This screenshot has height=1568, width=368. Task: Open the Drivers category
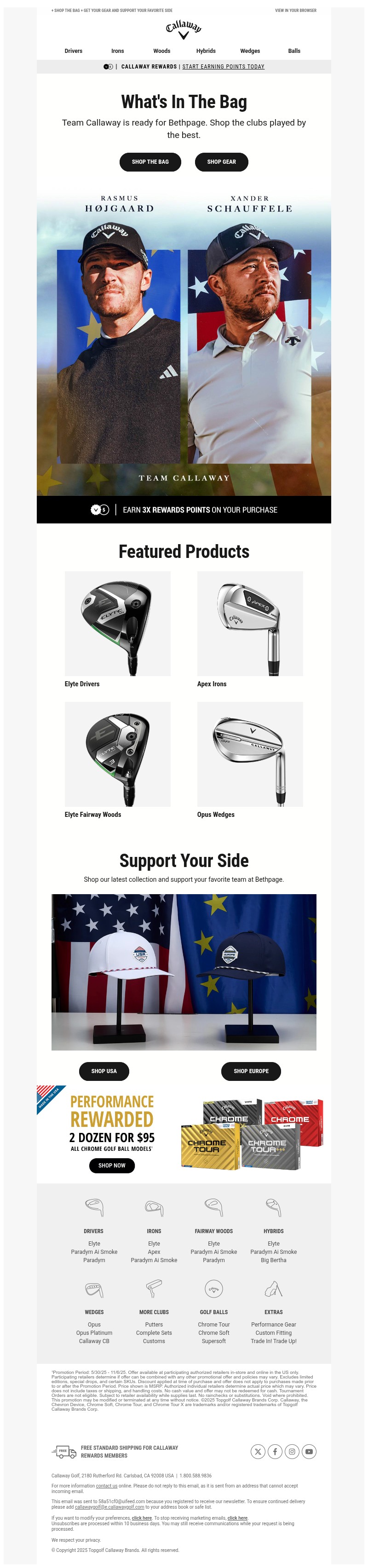pos(74,51)
